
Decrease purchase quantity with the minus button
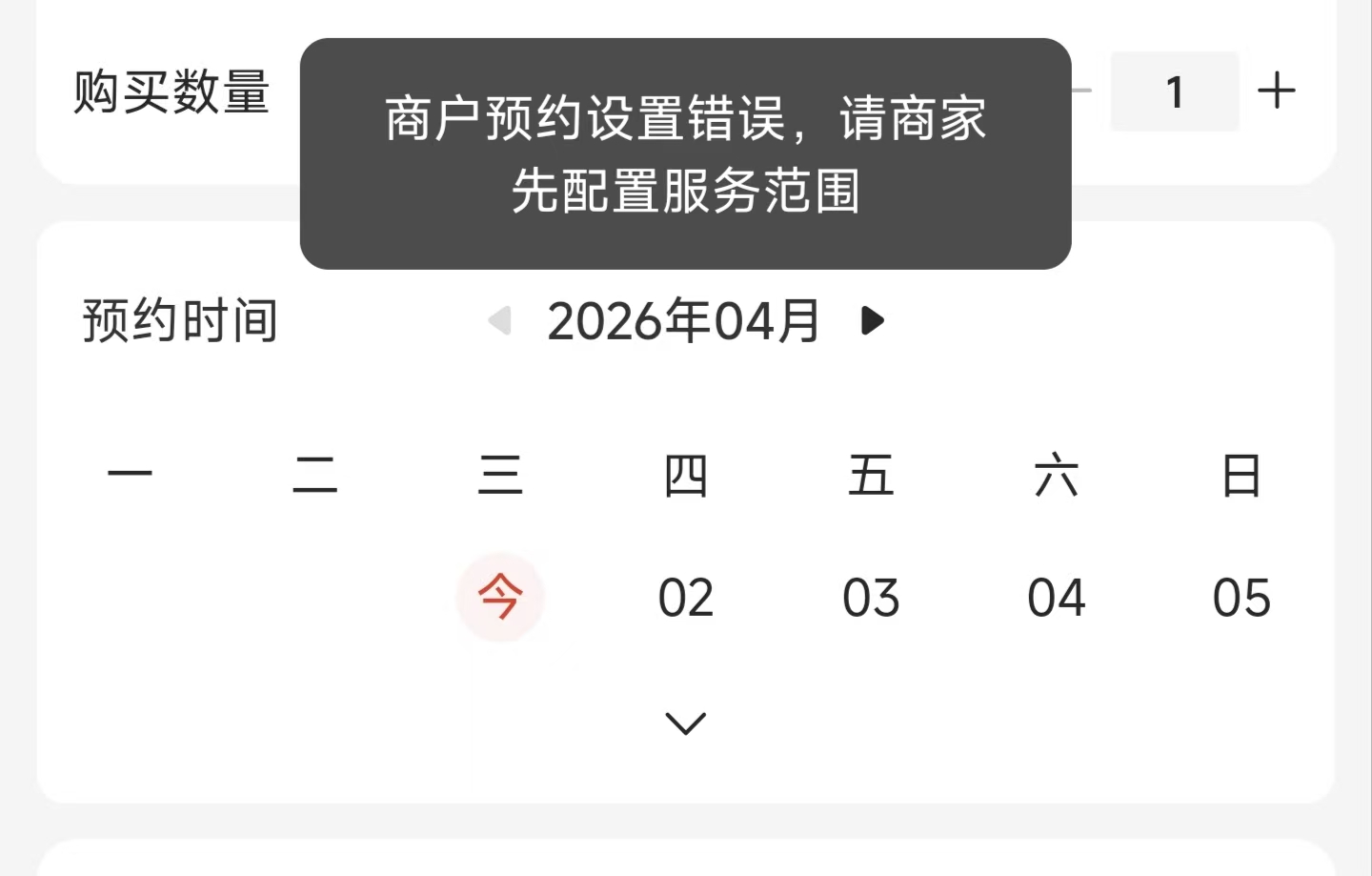click(1080, 92)
